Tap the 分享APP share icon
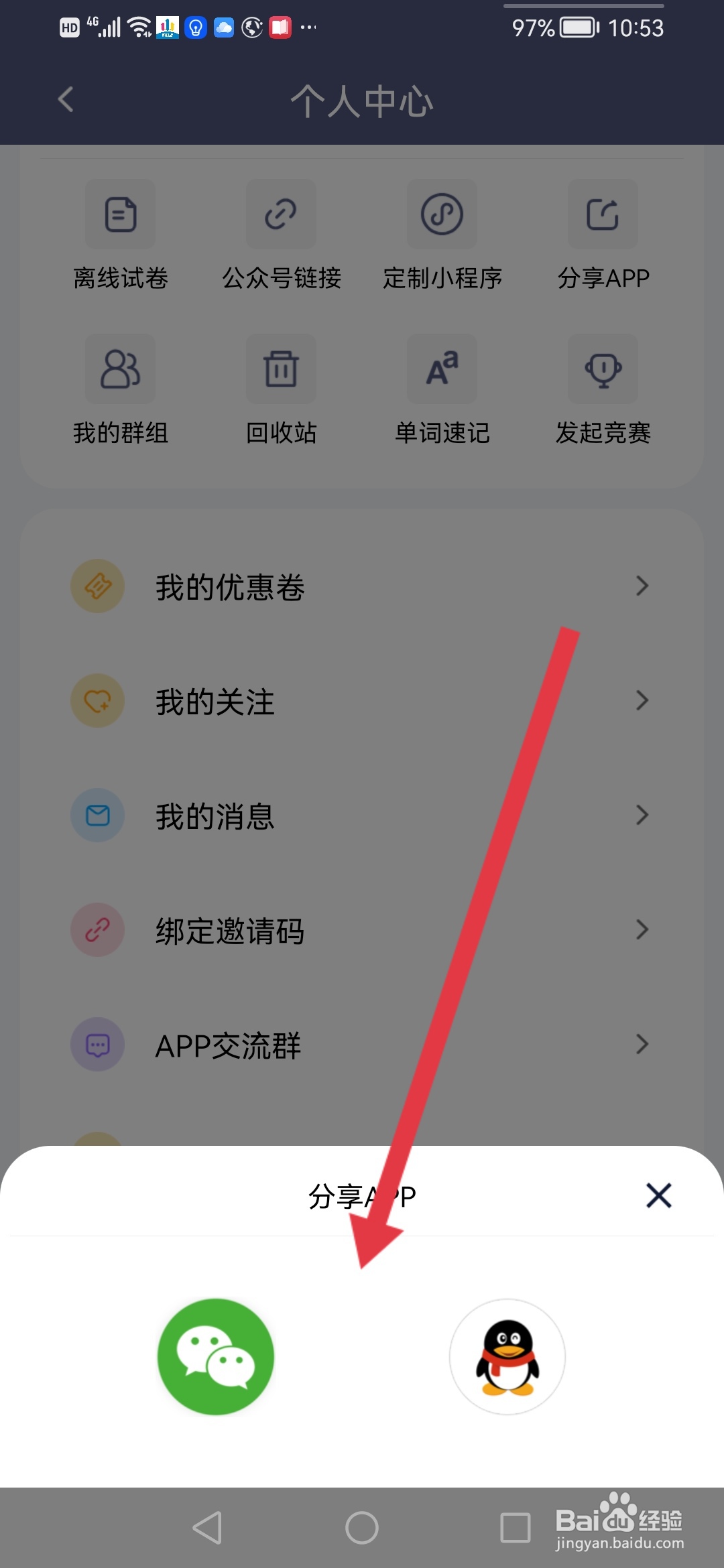Image resolution: width=724 pixels, height=1568 pixels. pos(603,214)
